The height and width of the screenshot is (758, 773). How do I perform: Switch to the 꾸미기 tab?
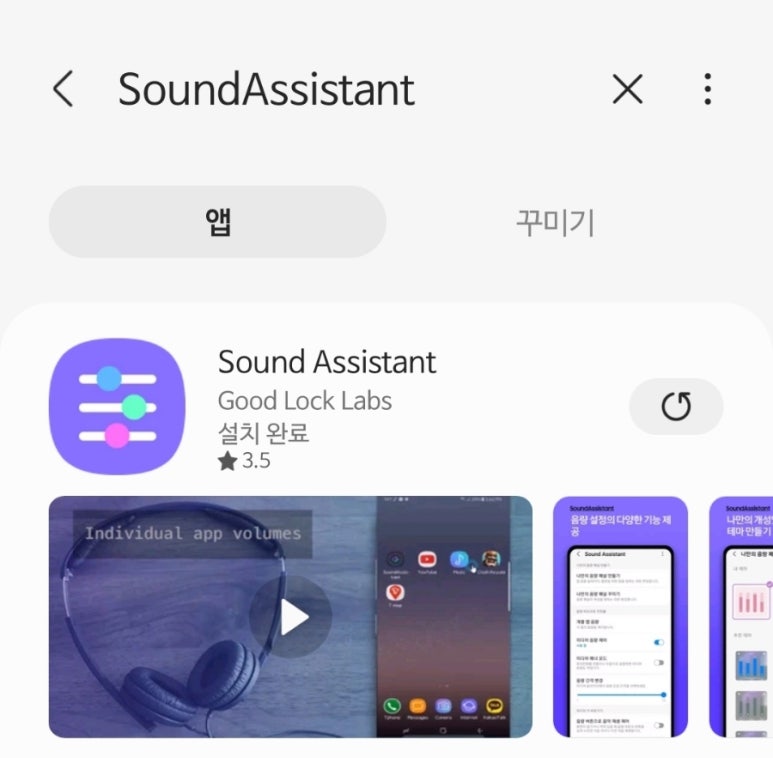pos(555,222)
